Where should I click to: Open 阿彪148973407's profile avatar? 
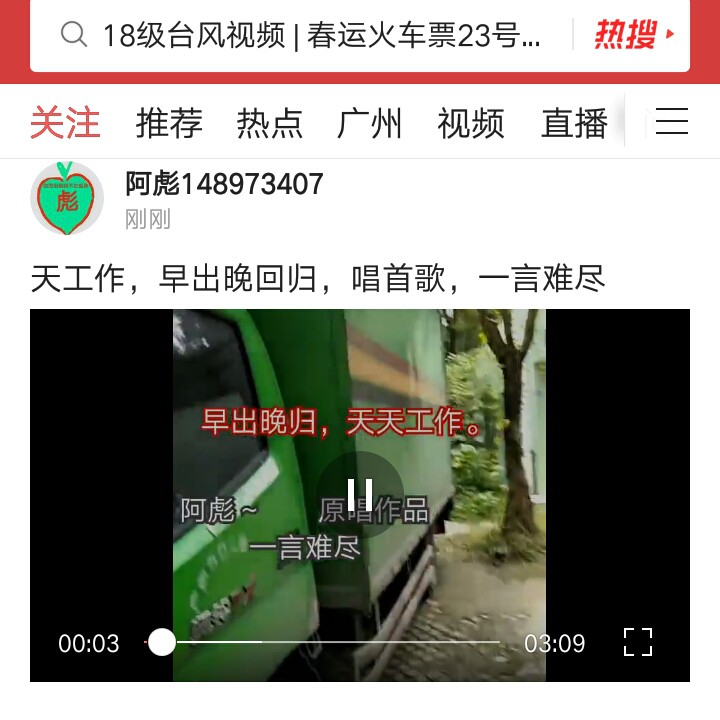(67, 198)
